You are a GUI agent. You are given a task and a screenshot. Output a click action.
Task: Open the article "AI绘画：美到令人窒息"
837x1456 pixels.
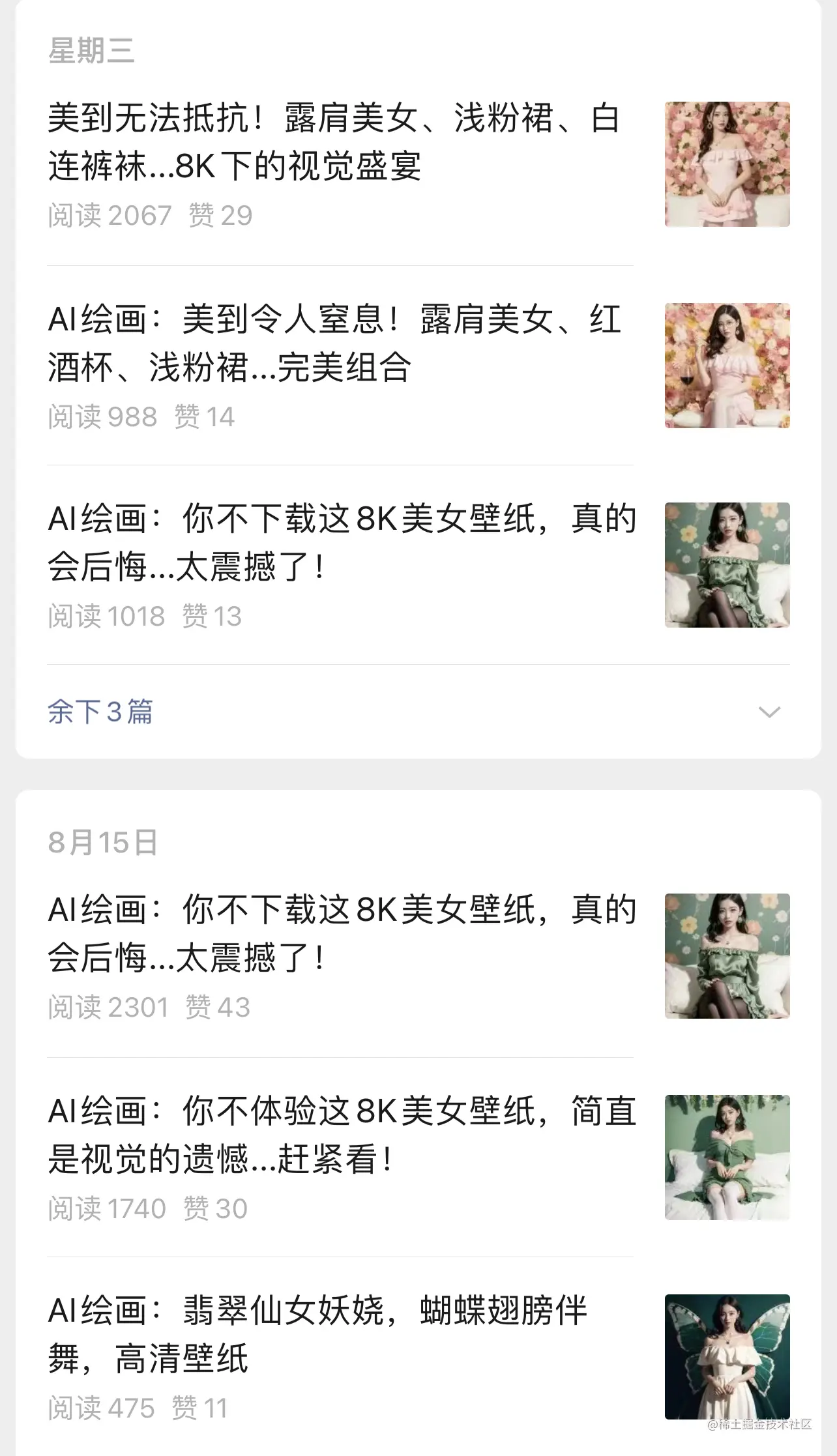pos(332,343)
